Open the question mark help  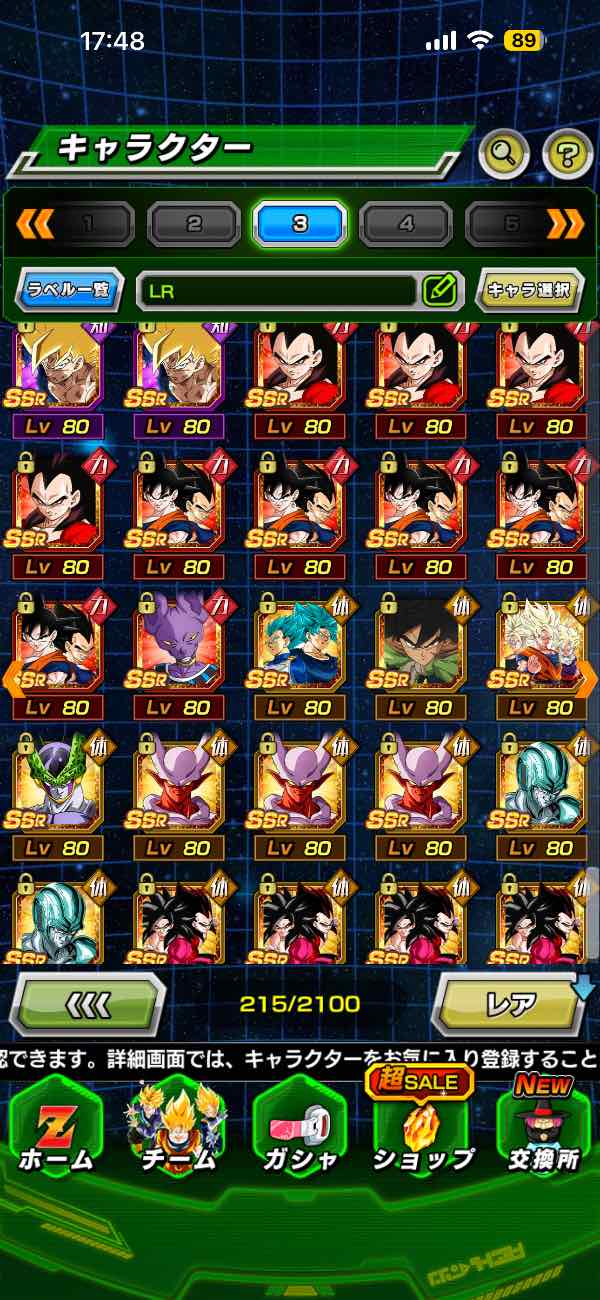(567, 153)
